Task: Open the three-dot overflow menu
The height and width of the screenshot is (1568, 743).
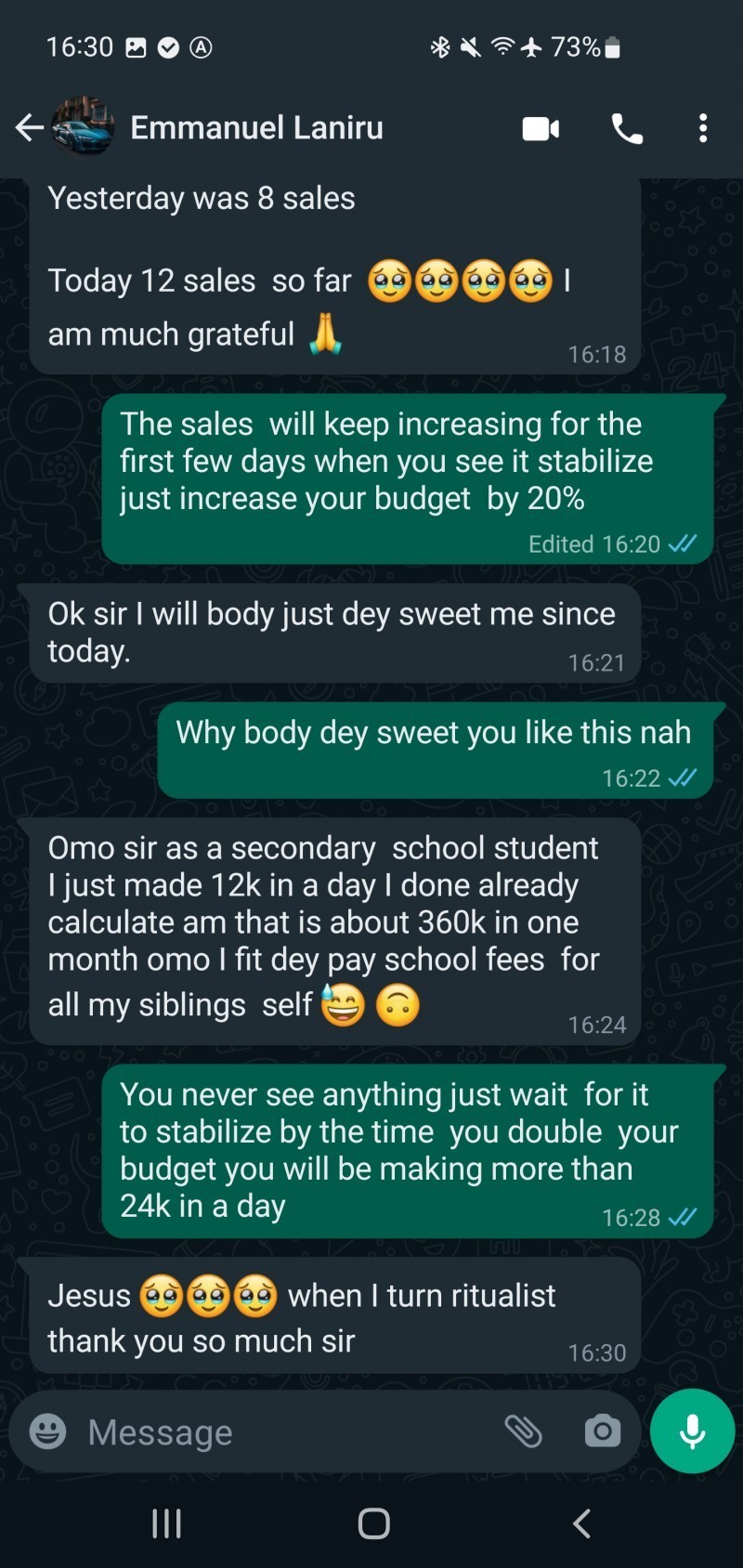Action: coord(703,128)
